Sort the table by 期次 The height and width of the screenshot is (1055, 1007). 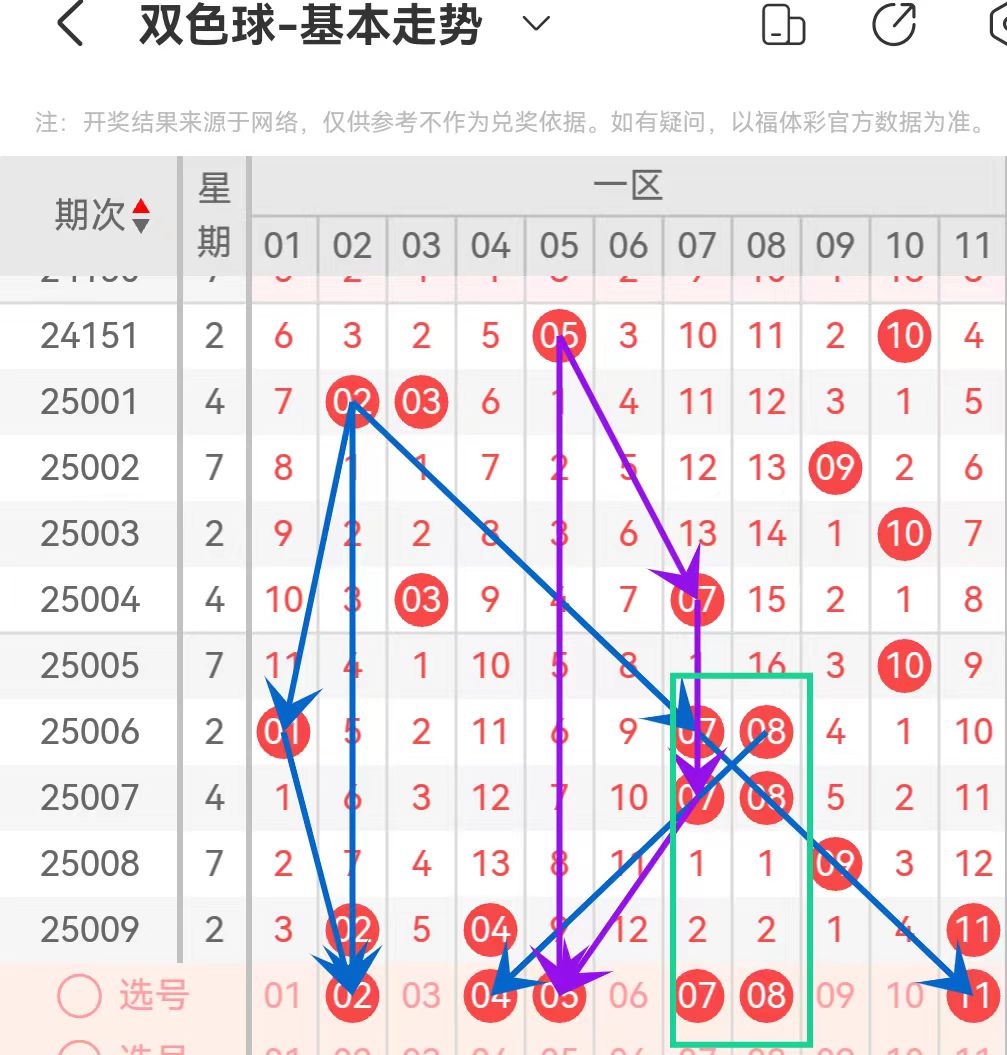tap(141, 215)
